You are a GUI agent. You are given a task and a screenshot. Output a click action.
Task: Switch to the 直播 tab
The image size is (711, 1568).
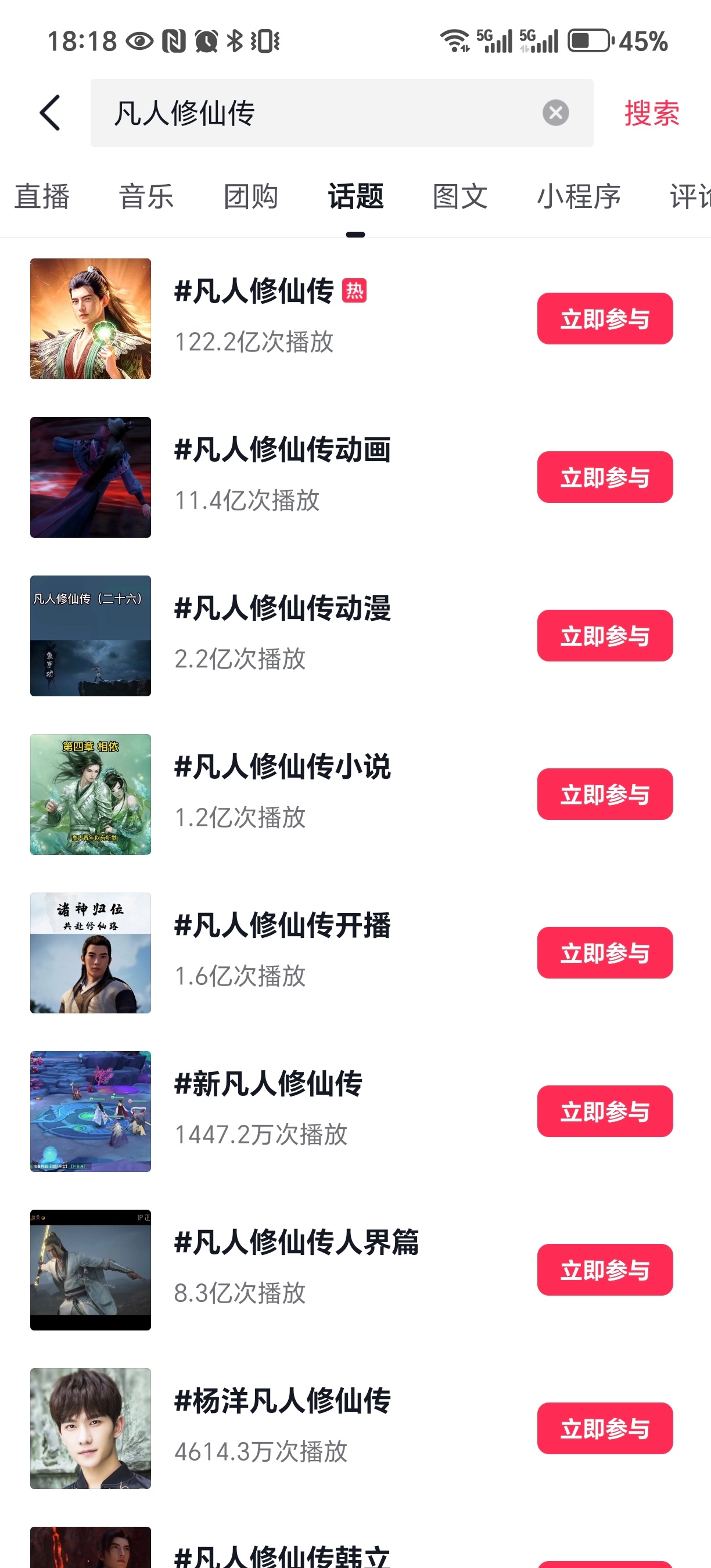[x=42, y=196]
